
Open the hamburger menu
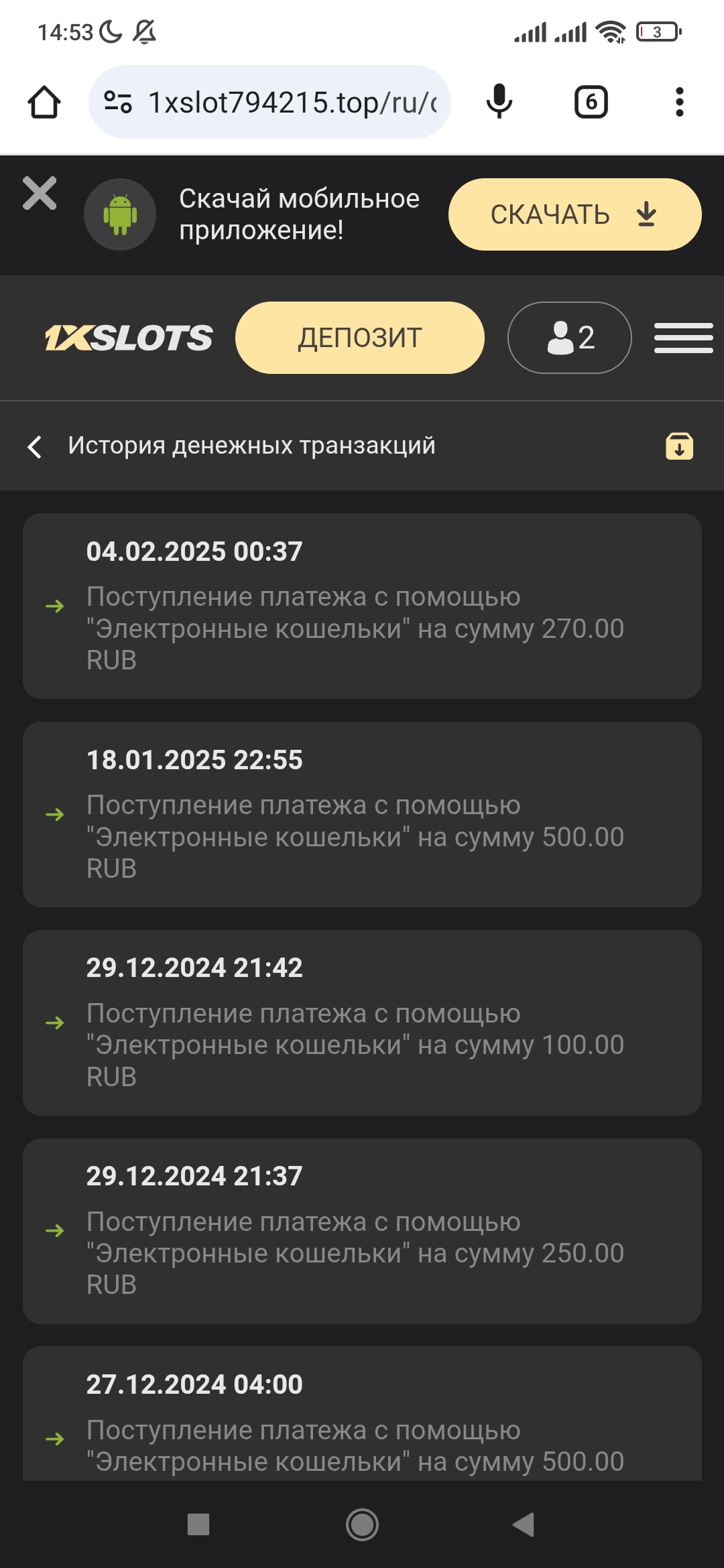[683, 338]
